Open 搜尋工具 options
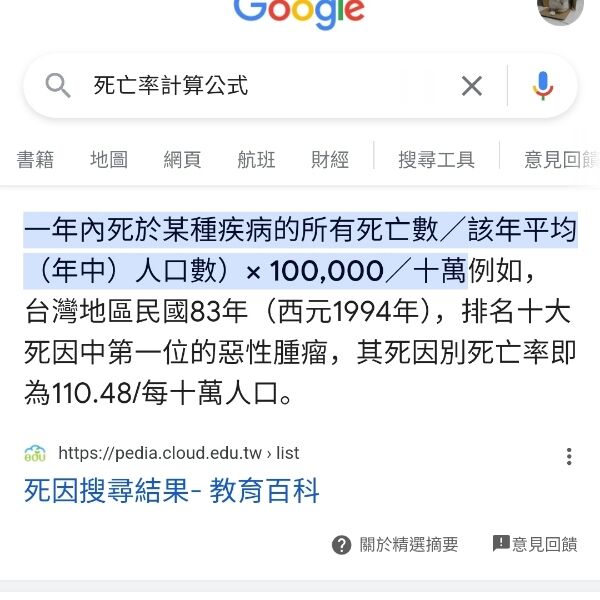 pyautogui.click(x=436, y=159)
